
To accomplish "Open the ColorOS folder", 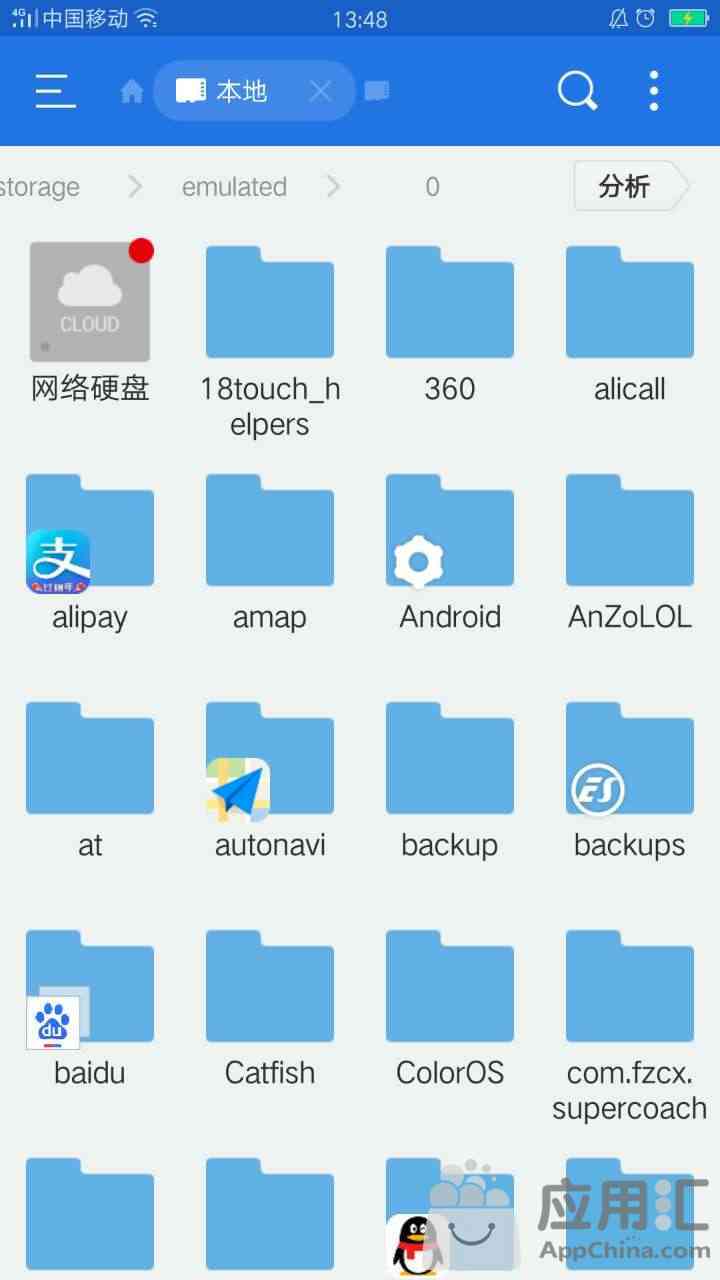I will click(x=450, y=1006).
